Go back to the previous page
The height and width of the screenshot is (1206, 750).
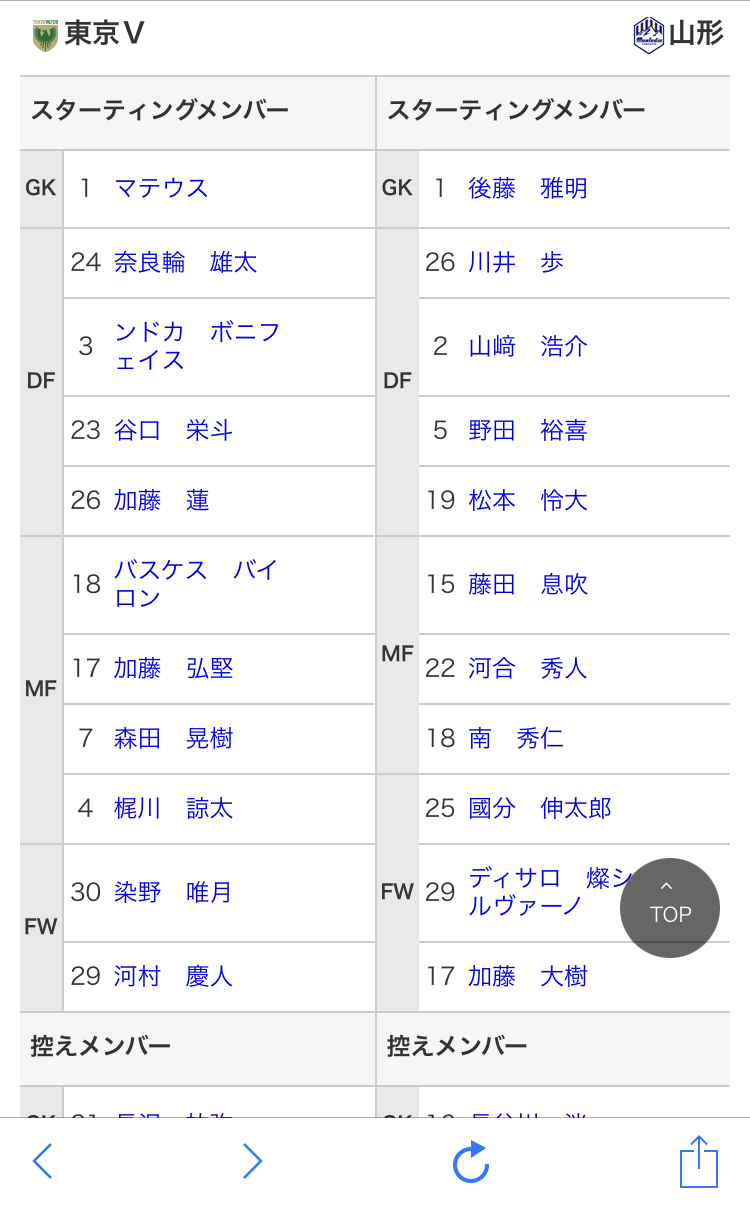[x=42, y=1161]
